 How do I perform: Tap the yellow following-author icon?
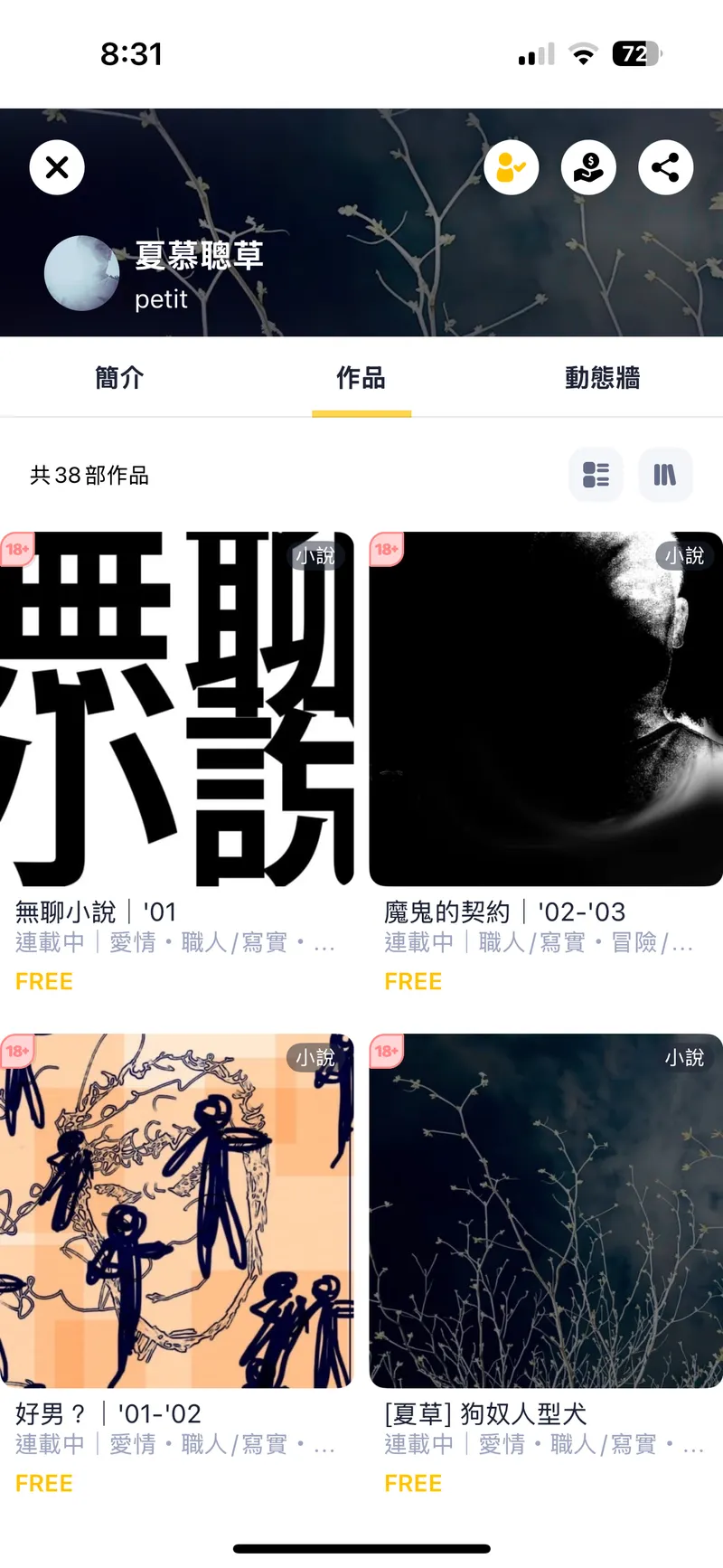[x=512, y=167]
